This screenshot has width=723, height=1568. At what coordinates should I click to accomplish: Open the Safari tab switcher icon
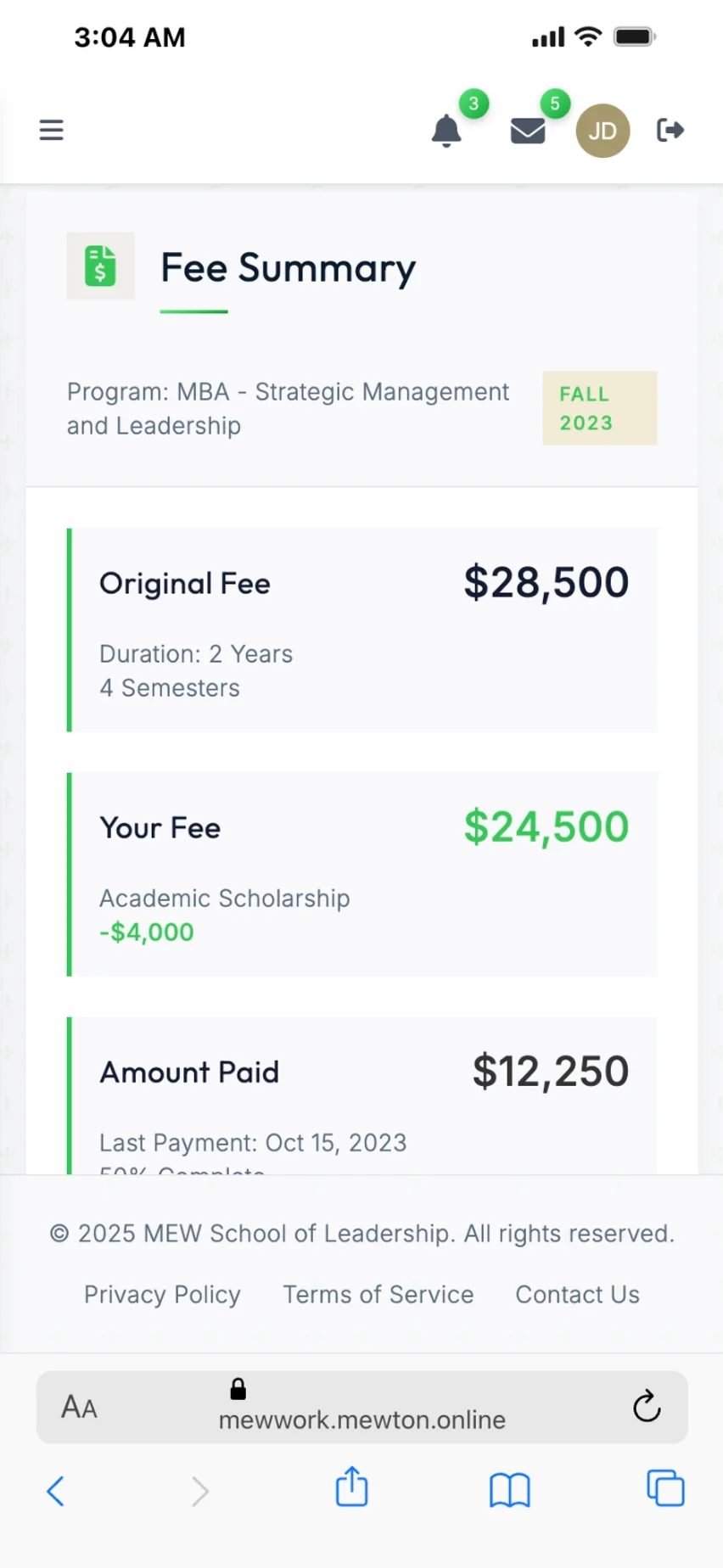(x=665, y=1487)
